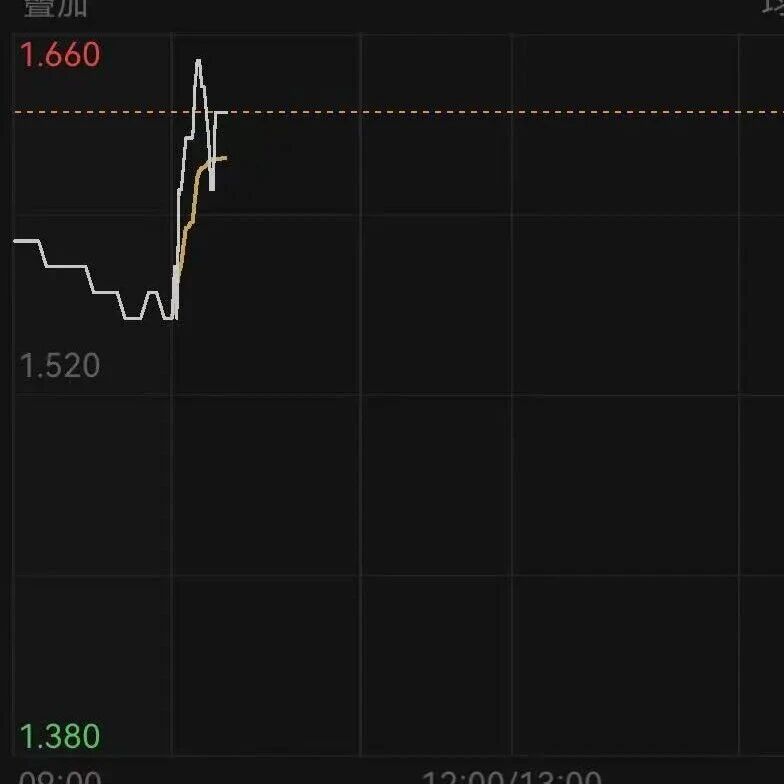Screen dimensions: 784x784
Task: Tap the 叠加 overlay option above chart
Action: point(55,8)
